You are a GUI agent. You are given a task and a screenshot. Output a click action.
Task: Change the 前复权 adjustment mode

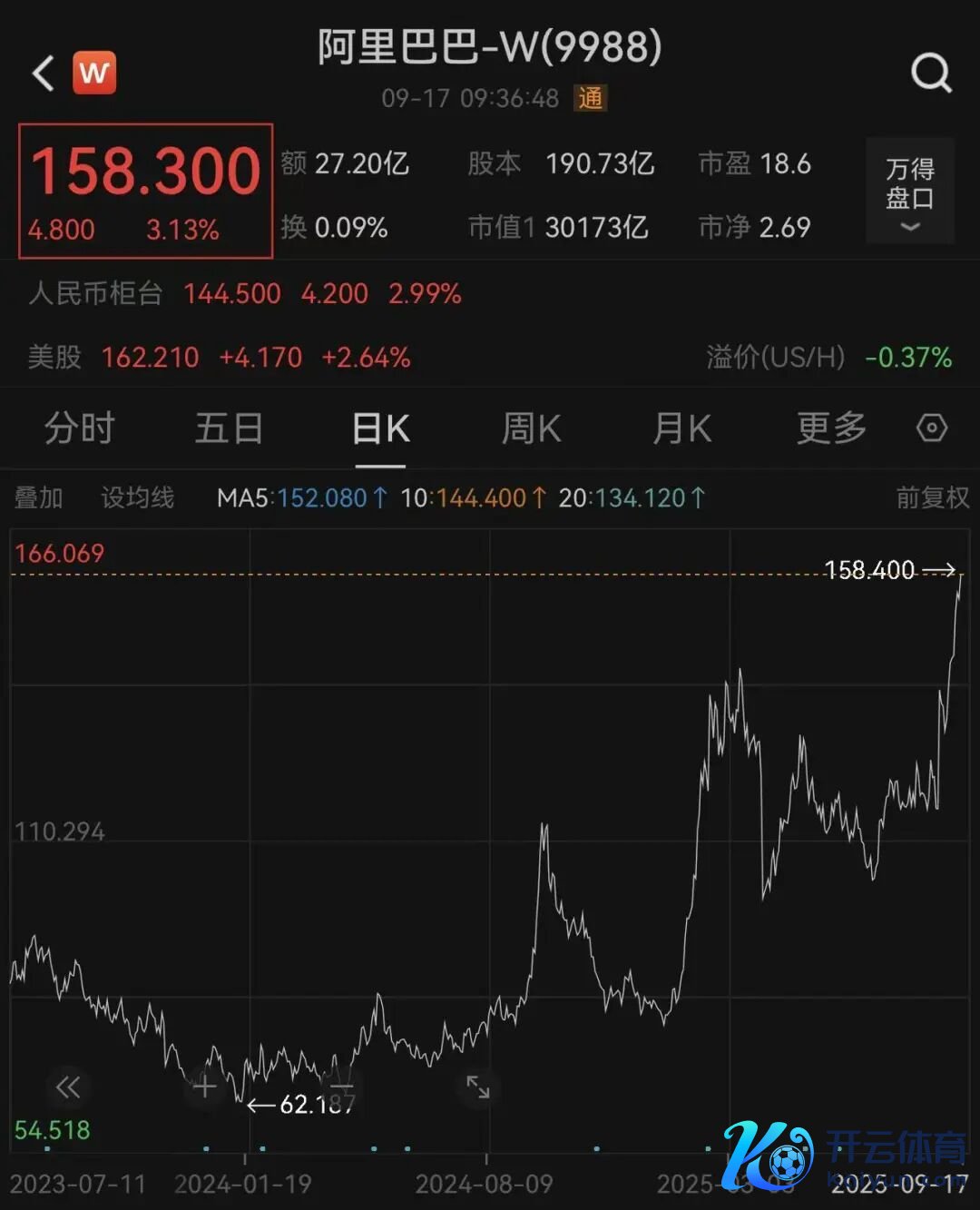(x=932, y=497)
